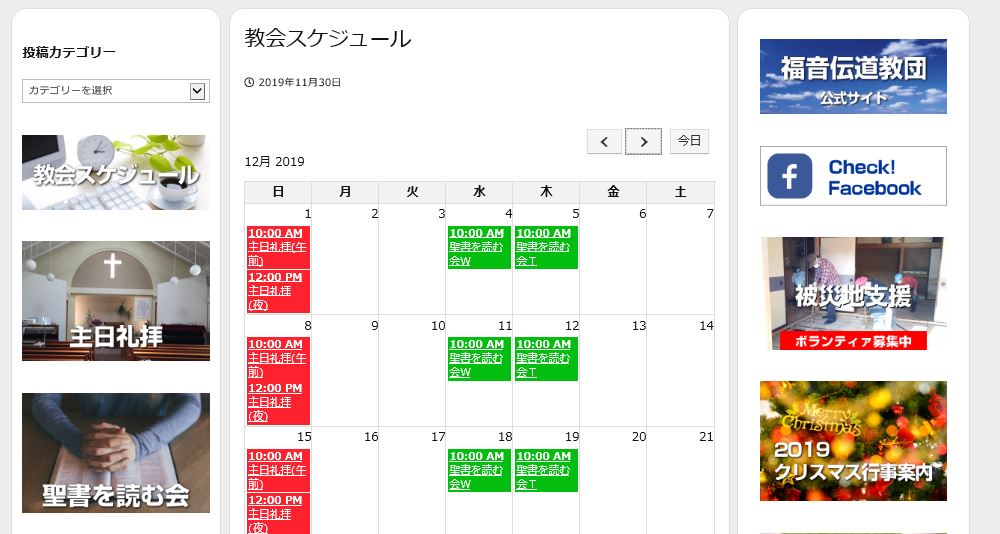Viewport: 1000px width, 534px height.
Task: Open the 聖書を読む会 banner
Action: pos(115,453)
